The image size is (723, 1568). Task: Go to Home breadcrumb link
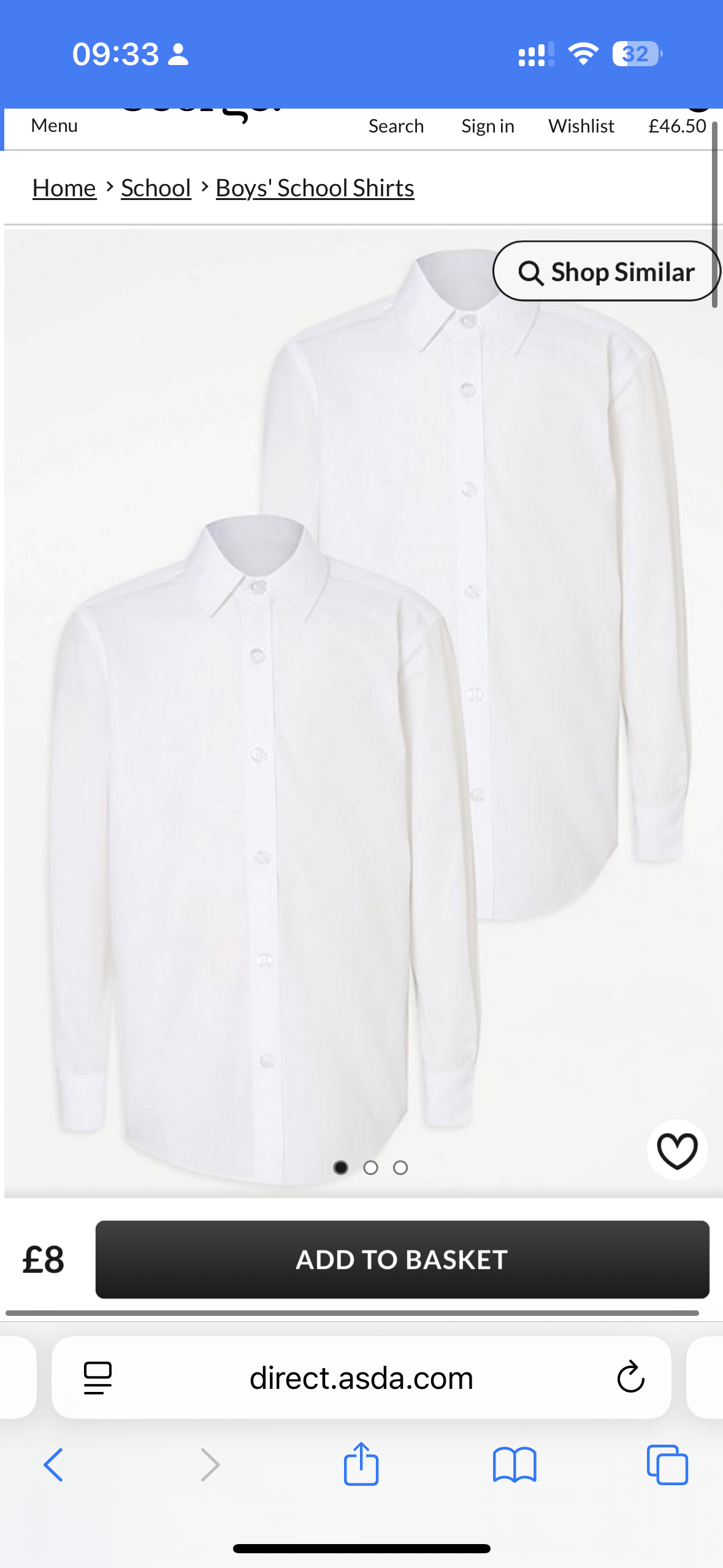(64, 188)
